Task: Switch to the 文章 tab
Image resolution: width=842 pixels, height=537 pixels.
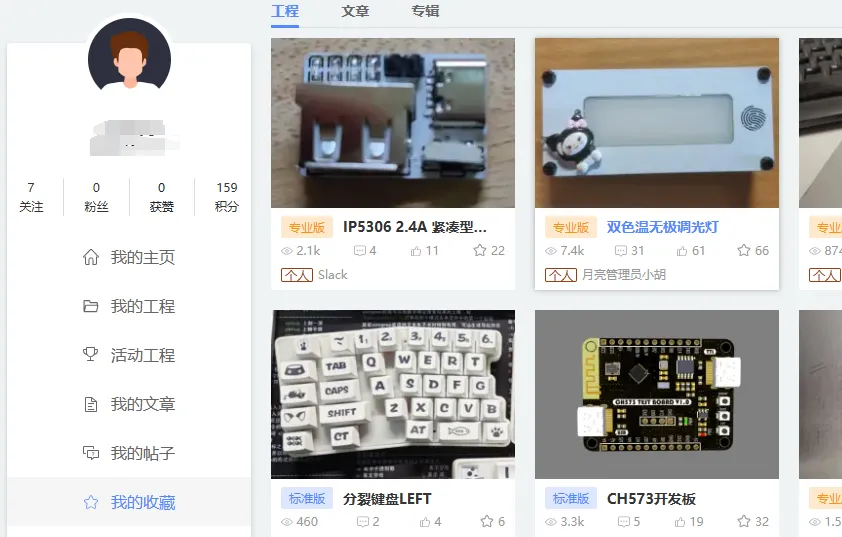Action: coord(355,11)
